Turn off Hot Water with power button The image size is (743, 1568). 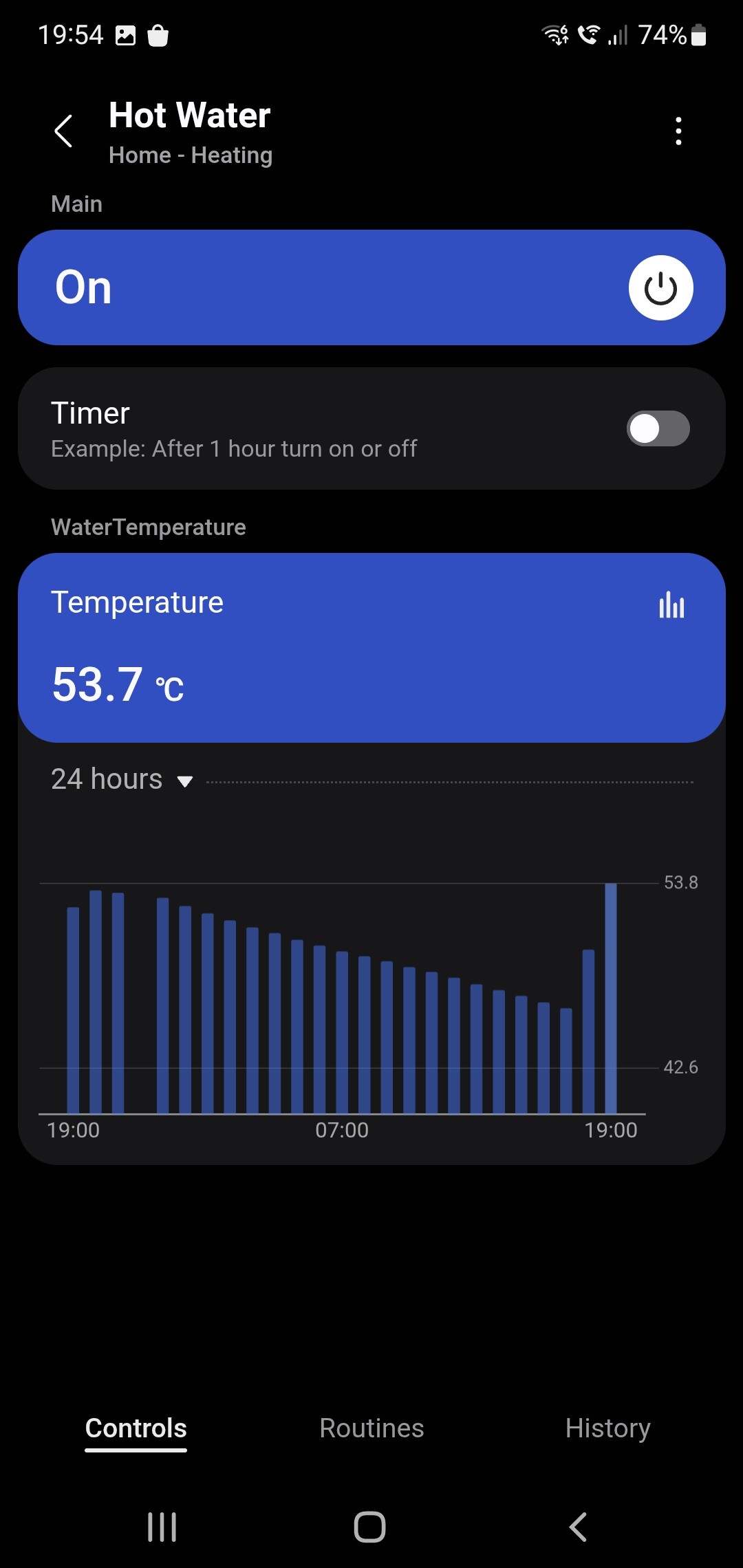coord(660,287)
